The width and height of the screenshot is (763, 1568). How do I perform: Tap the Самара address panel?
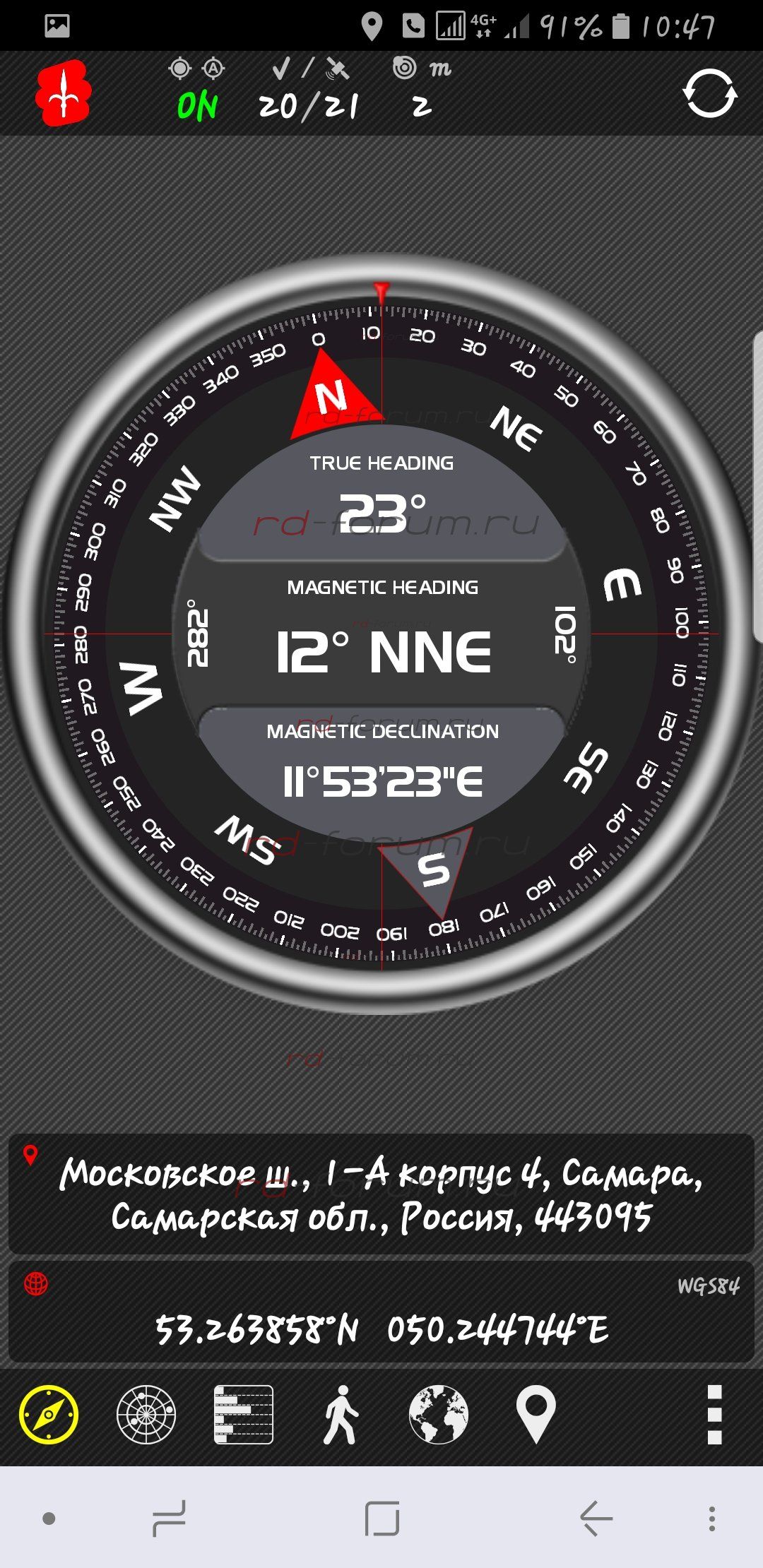pos(381,1194)
